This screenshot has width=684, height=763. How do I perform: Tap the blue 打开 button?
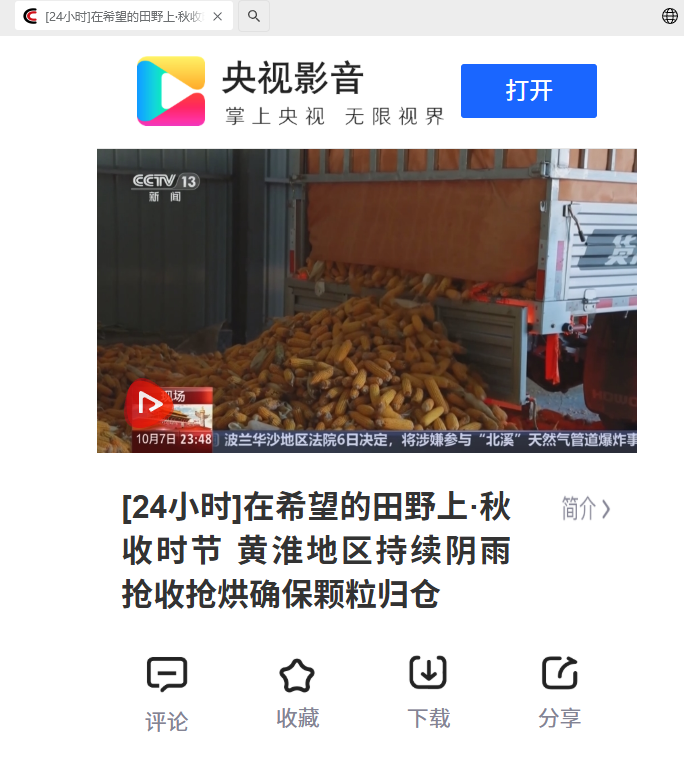[529, 91]
